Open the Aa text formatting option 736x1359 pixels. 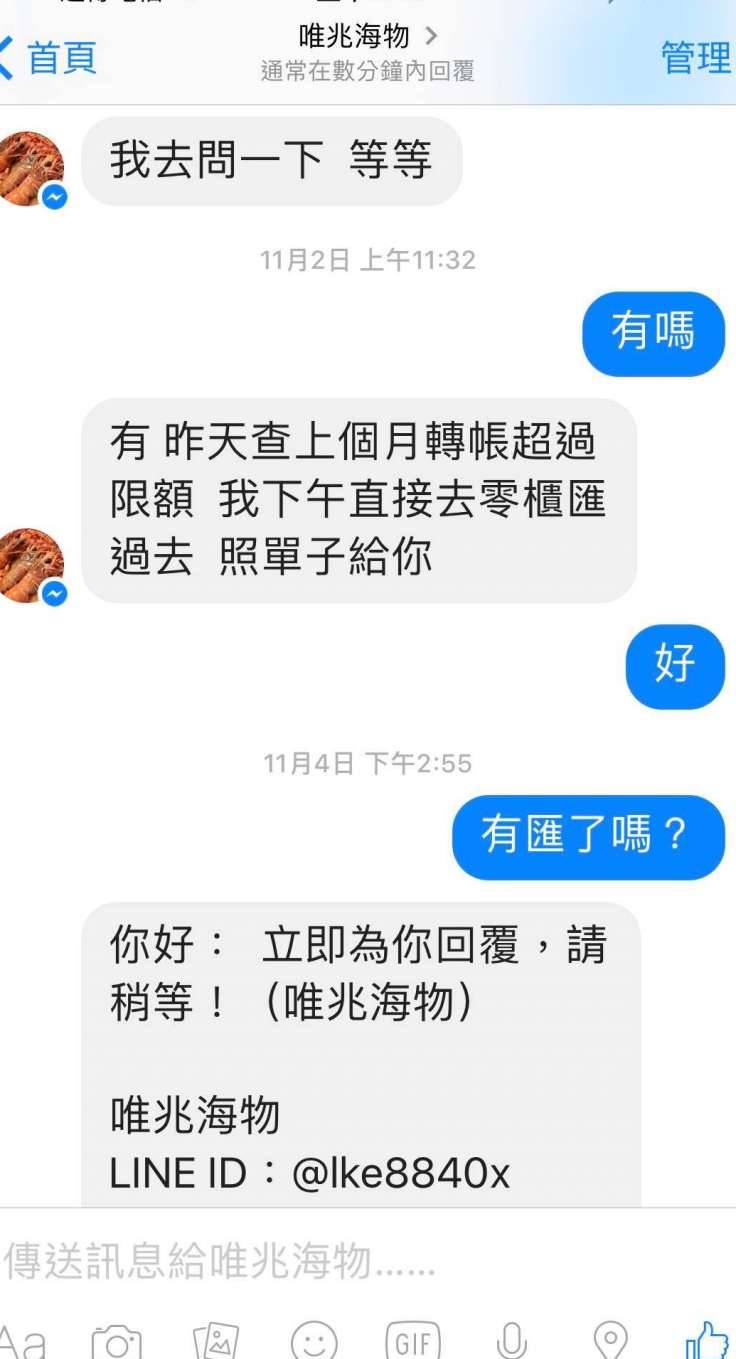click(x=22, y=1340)
